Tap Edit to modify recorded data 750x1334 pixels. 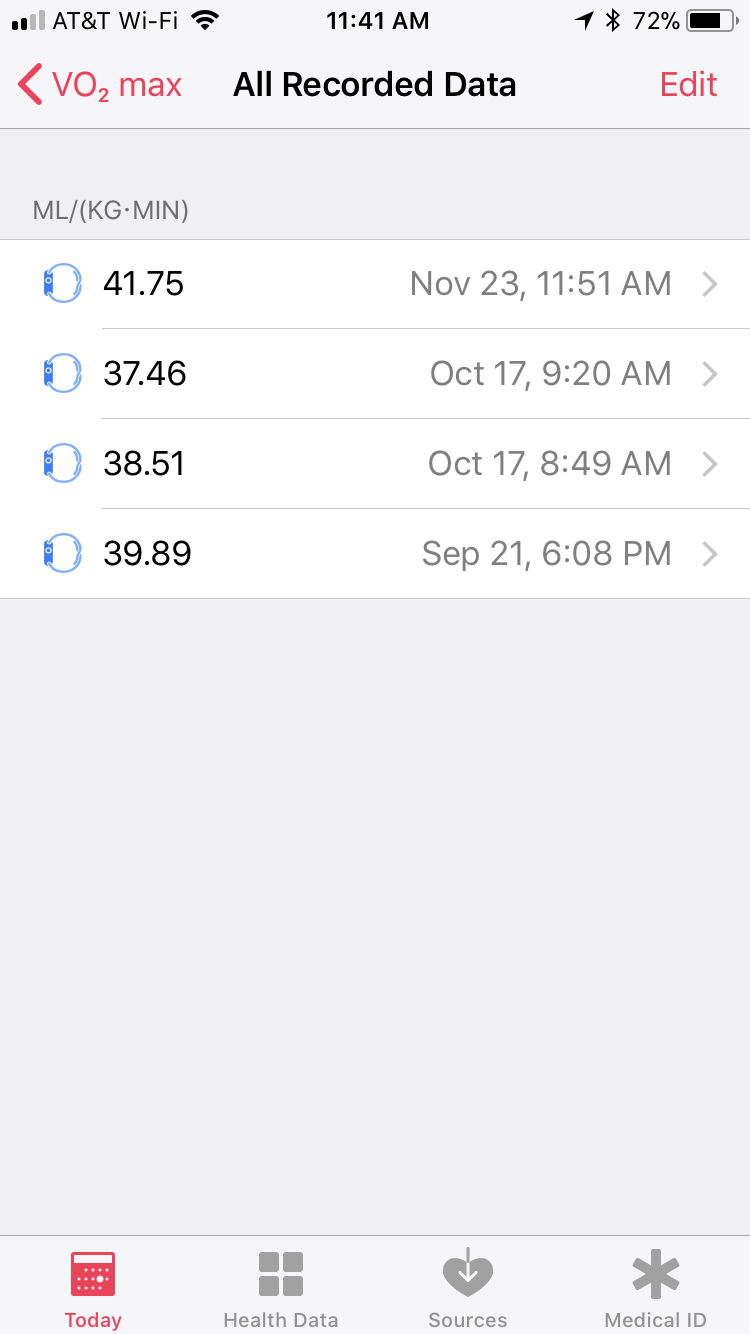pyautogui.click(x=688, y=85)
